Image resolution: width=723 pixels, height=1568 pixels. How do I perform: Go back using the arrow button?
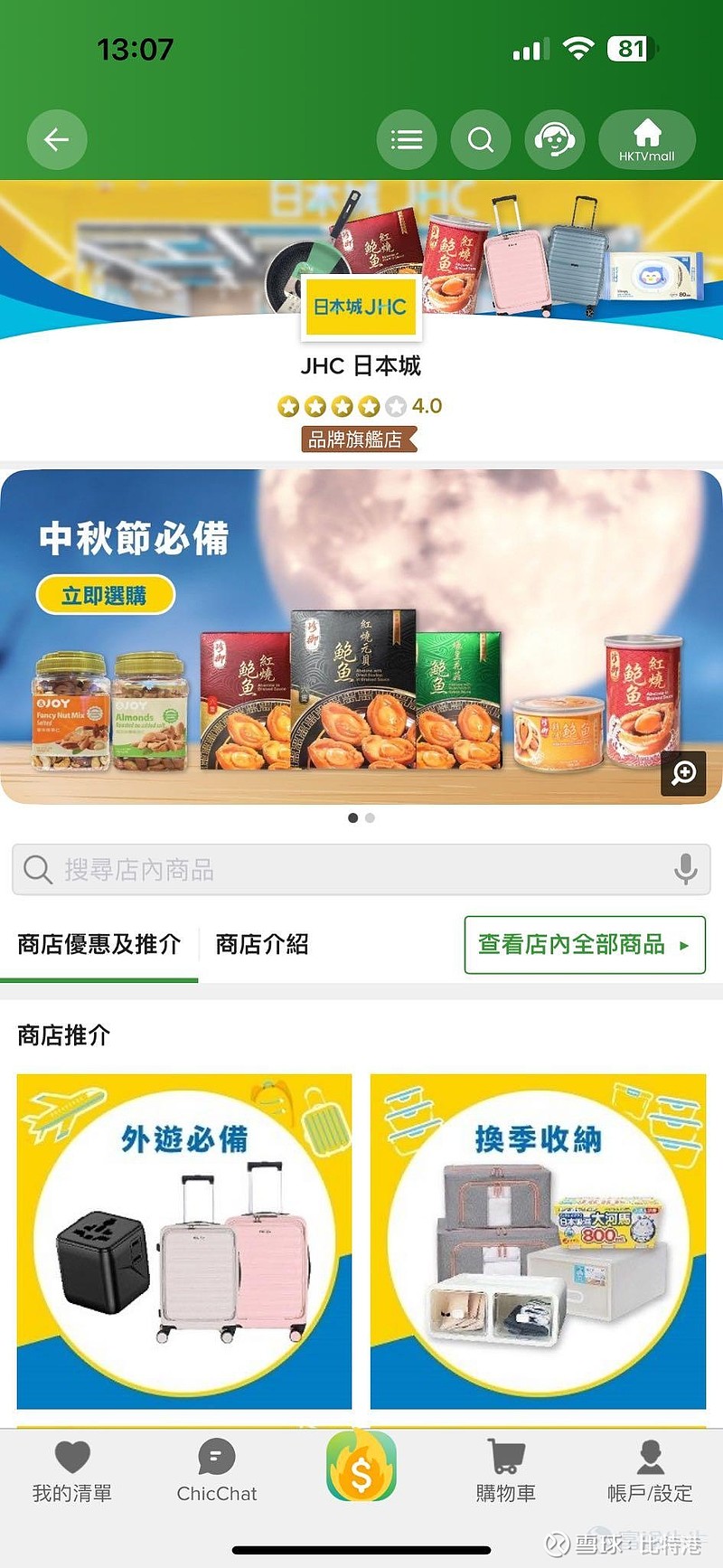[57, 139]
